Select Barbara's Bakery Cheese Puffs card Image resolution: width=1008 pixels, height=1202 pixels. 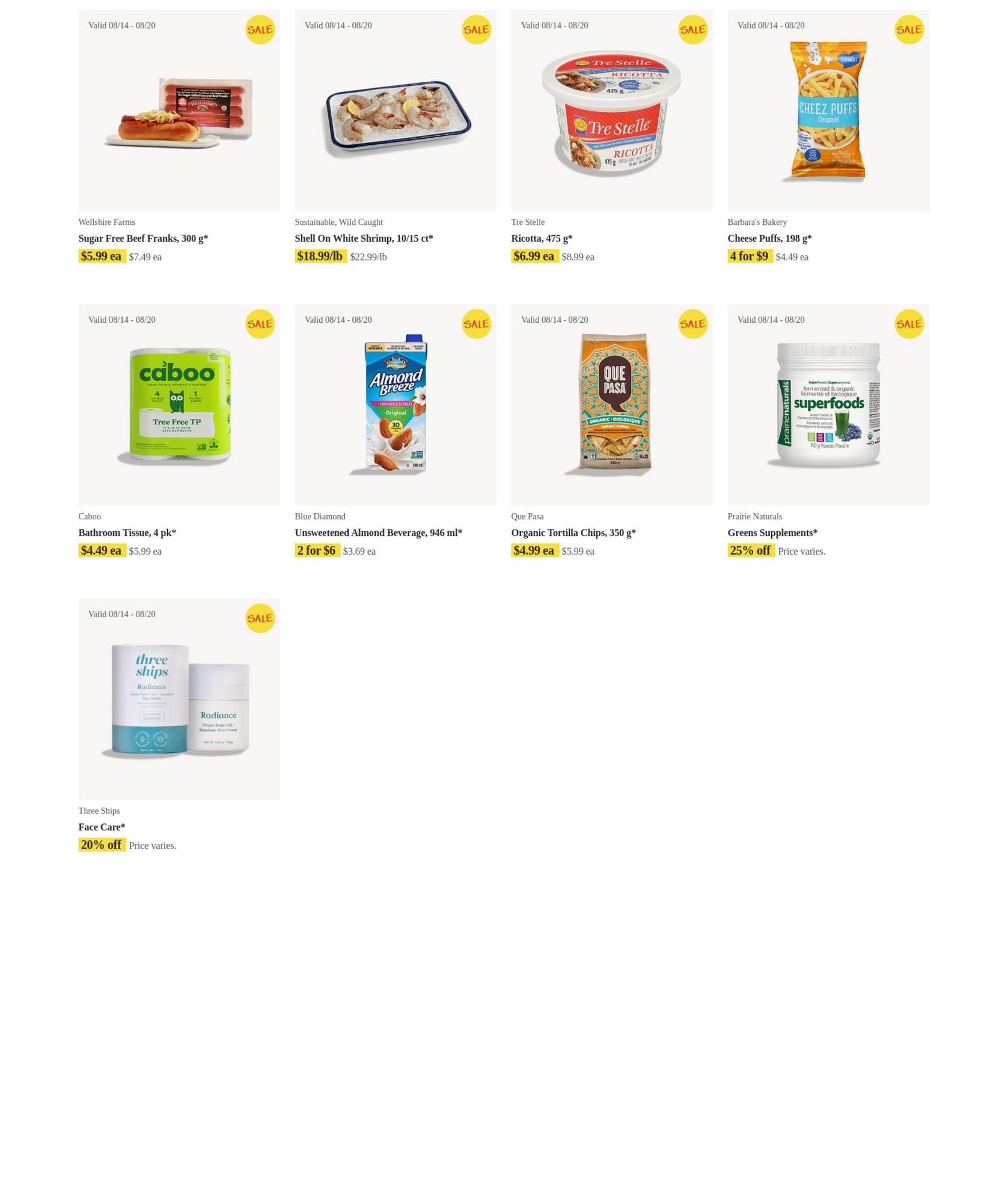828,111
